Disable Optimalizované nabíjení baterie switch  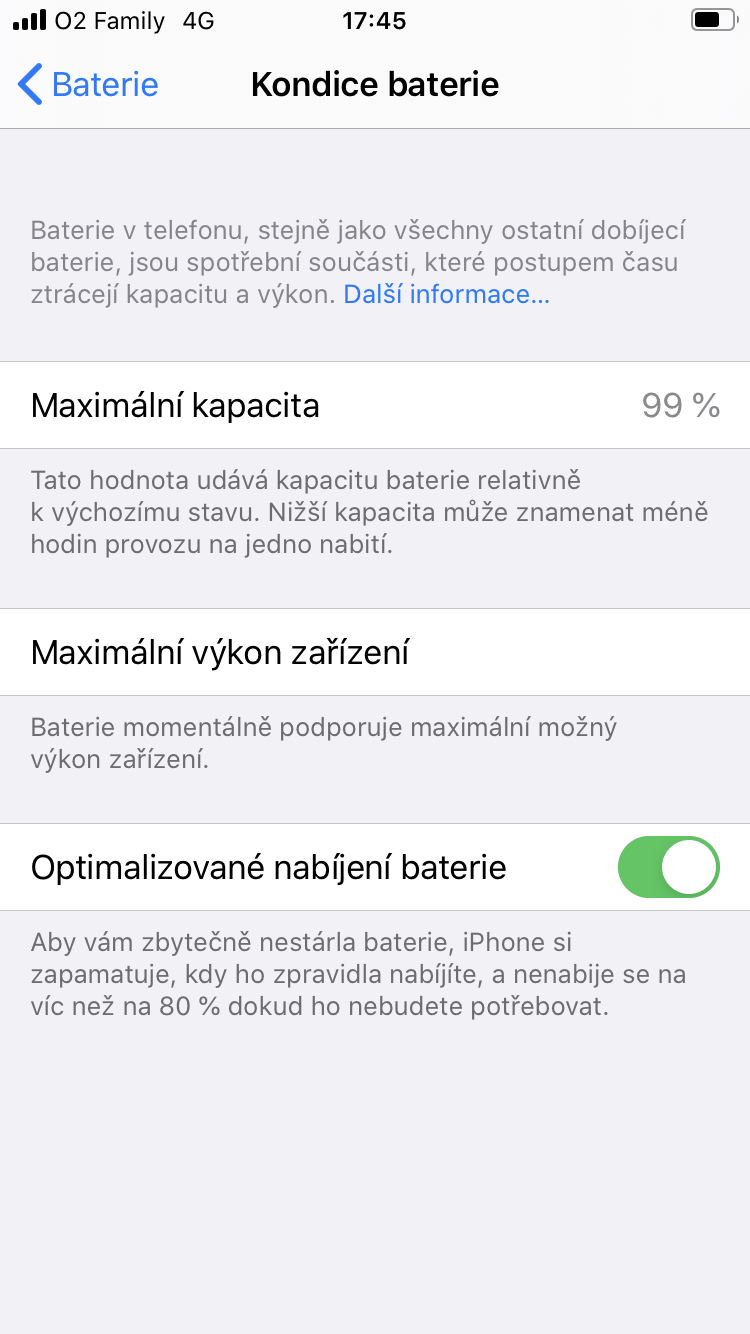(x=668, y=867)
